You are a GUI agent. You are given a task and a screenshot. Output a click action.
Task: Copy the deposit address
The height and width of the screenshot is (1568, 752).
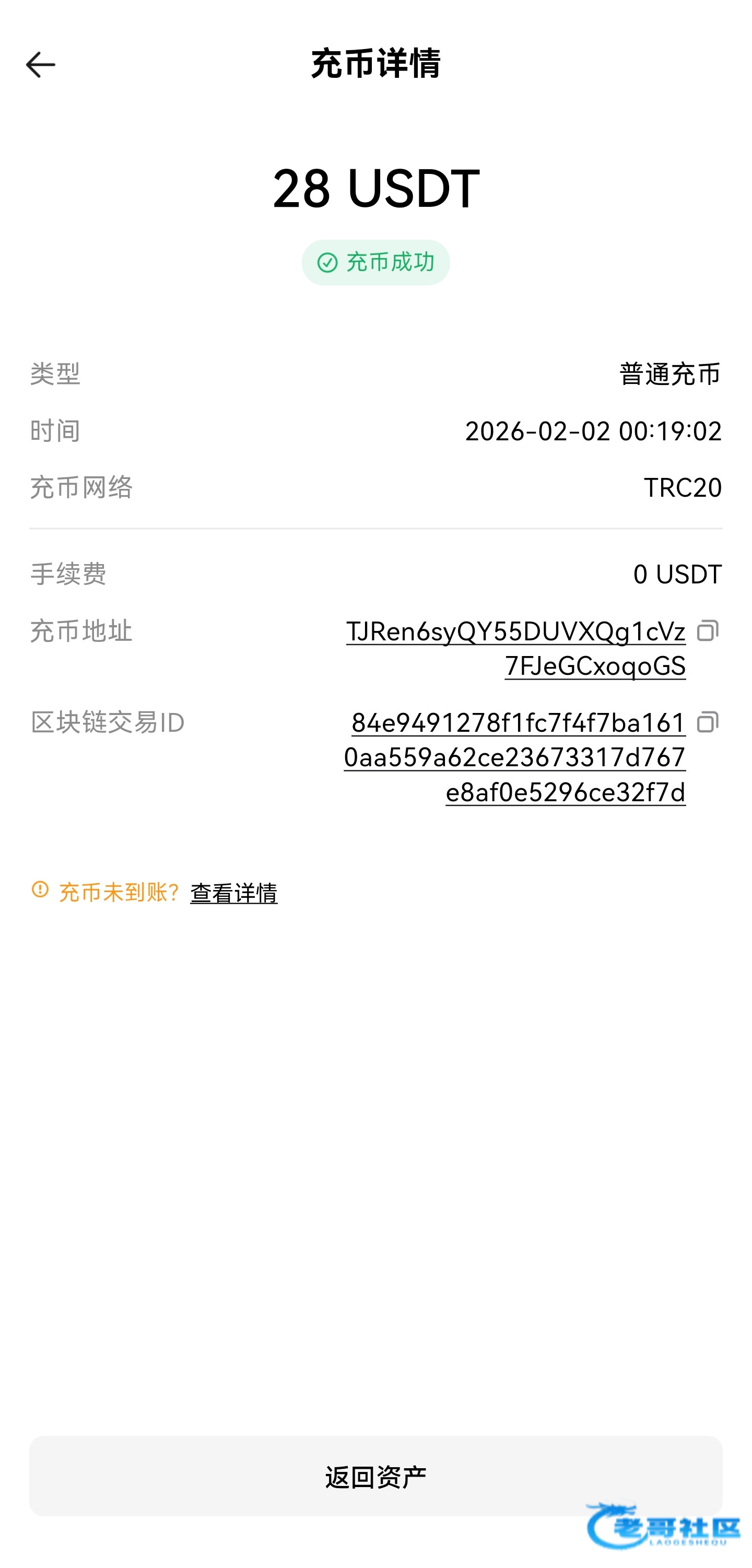point(707,630)
